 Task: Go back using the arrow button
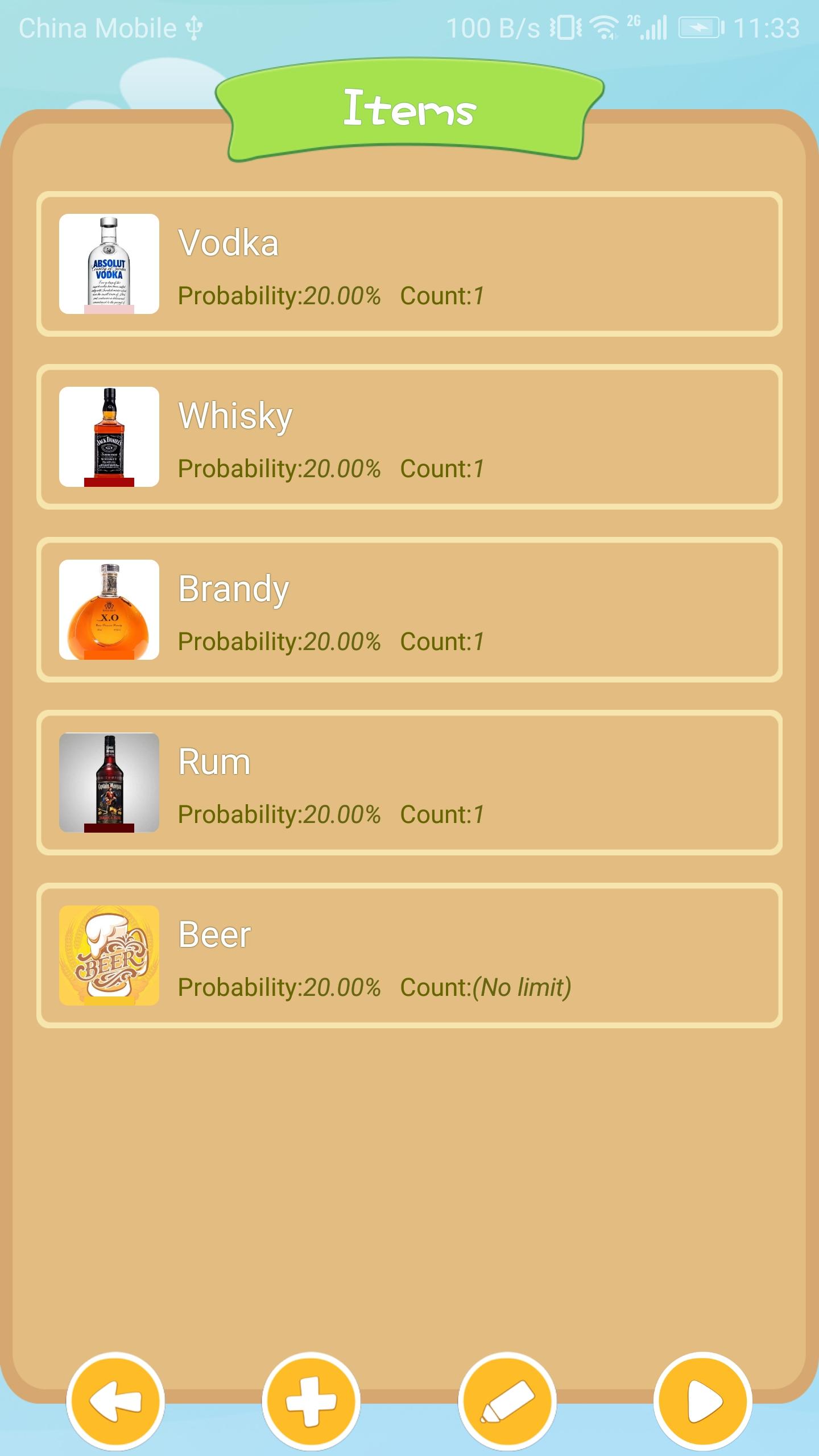point(115,1402)
